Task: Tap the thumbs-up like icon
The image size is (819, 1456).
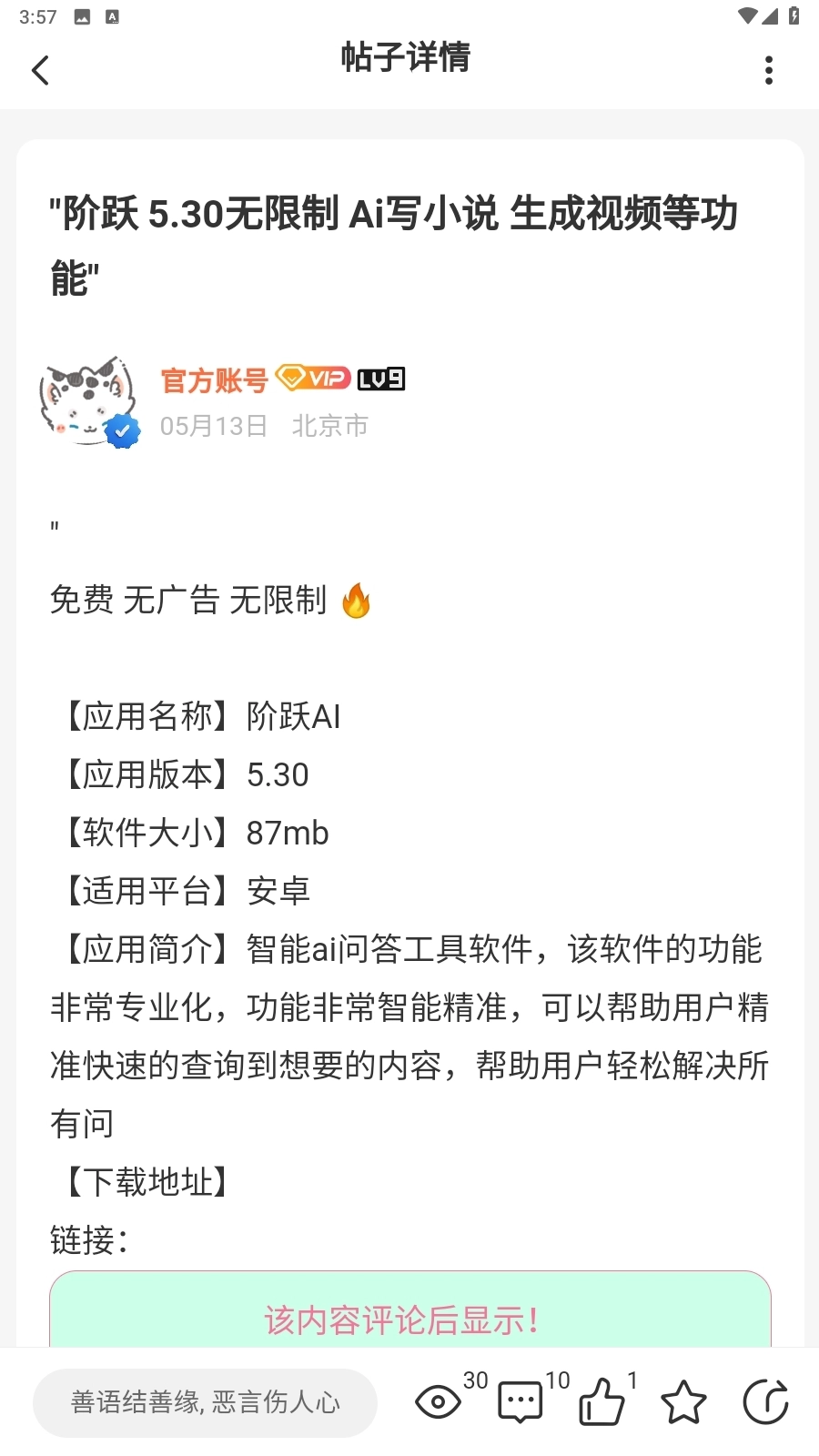Action: point(600,1401)
